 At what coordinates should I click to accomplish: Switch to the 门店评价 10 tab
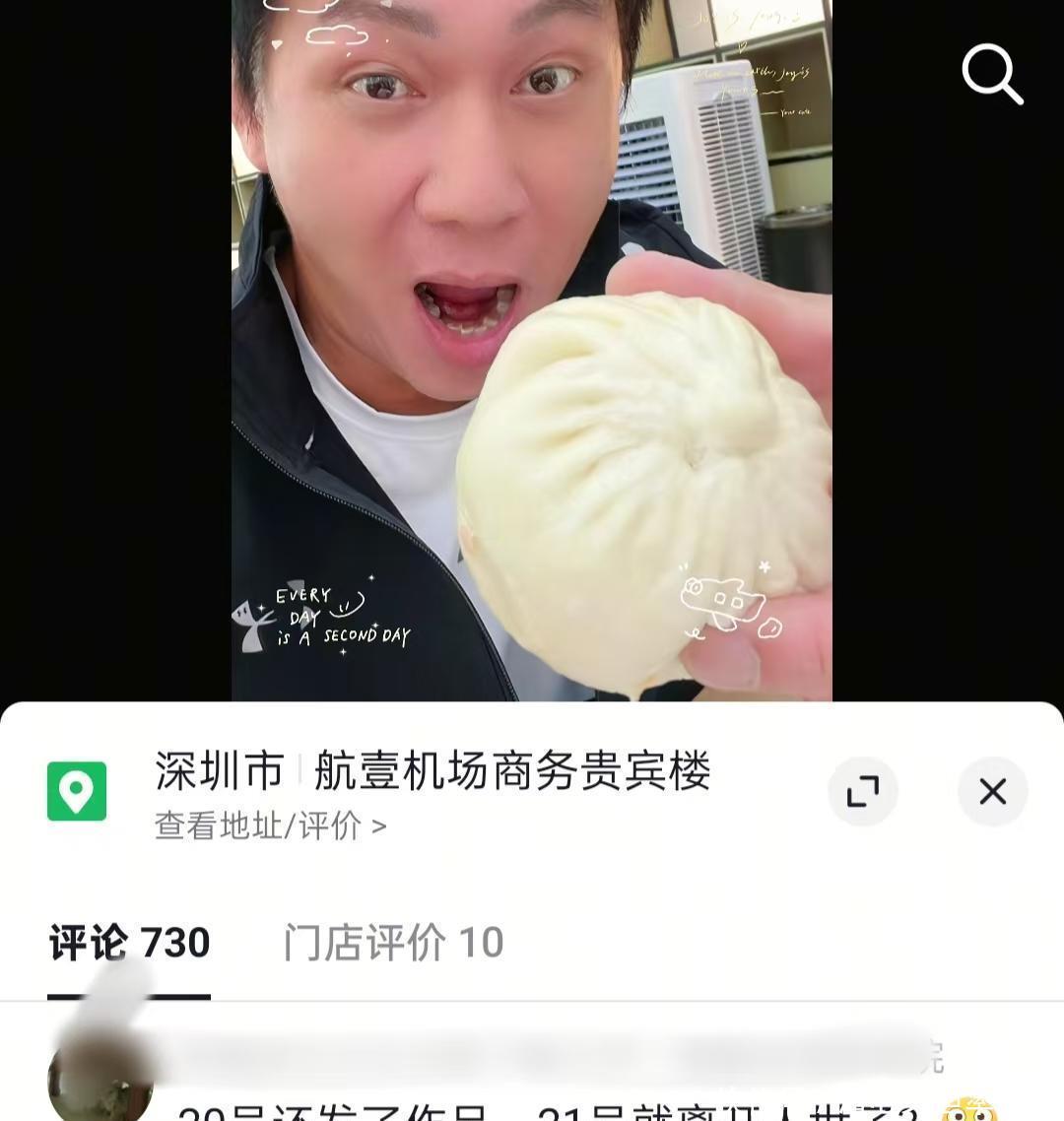click(393, 943)
